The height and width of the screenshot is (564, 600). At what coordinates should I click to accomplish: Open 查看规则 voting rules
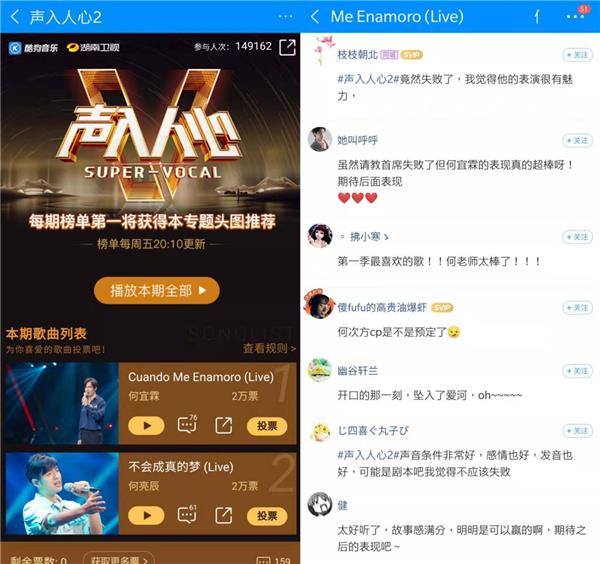pyautogui.click(x=269, y=348)
